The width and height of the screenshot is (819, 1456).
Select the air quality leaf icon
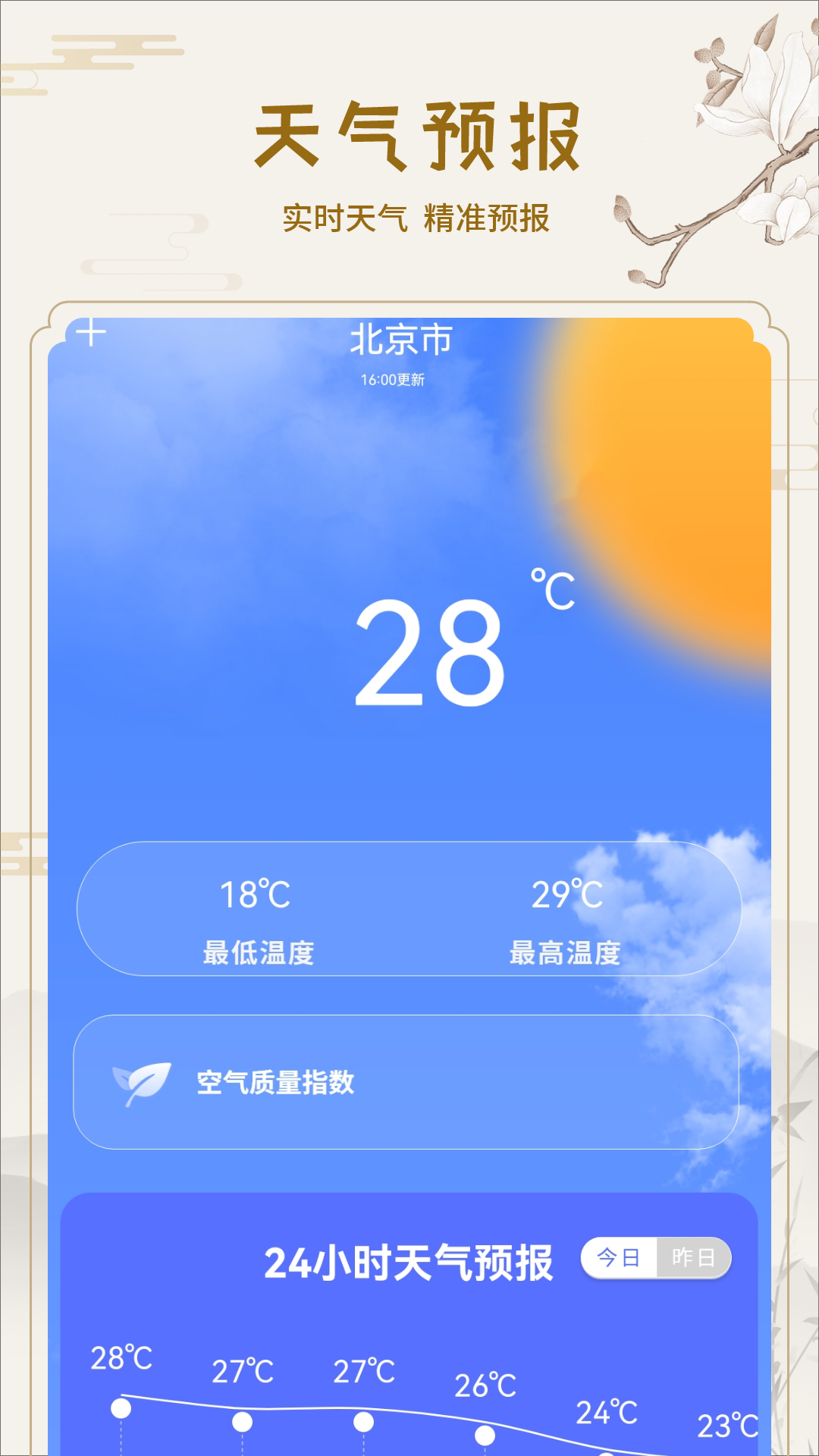pos(140,1084)
